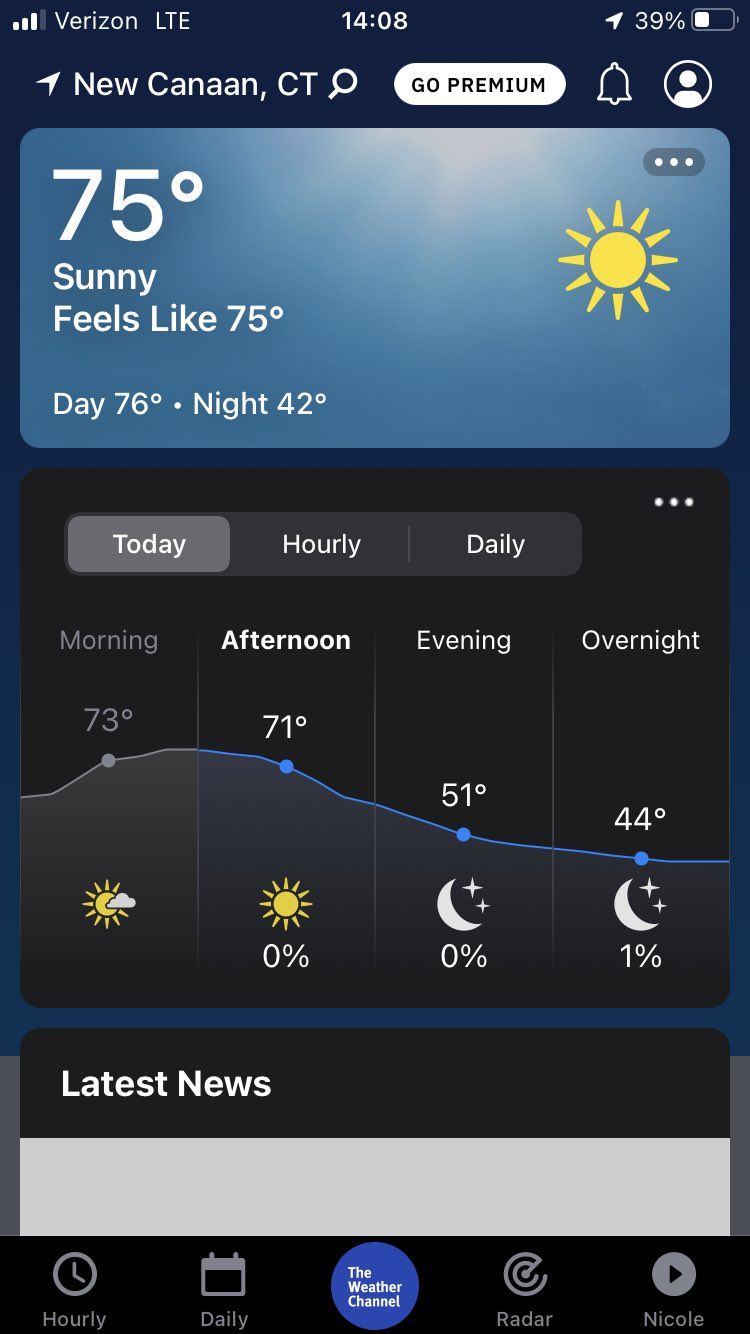
Task: Go to The Weather Channel home tab
Action: [x=375, y=1287]
